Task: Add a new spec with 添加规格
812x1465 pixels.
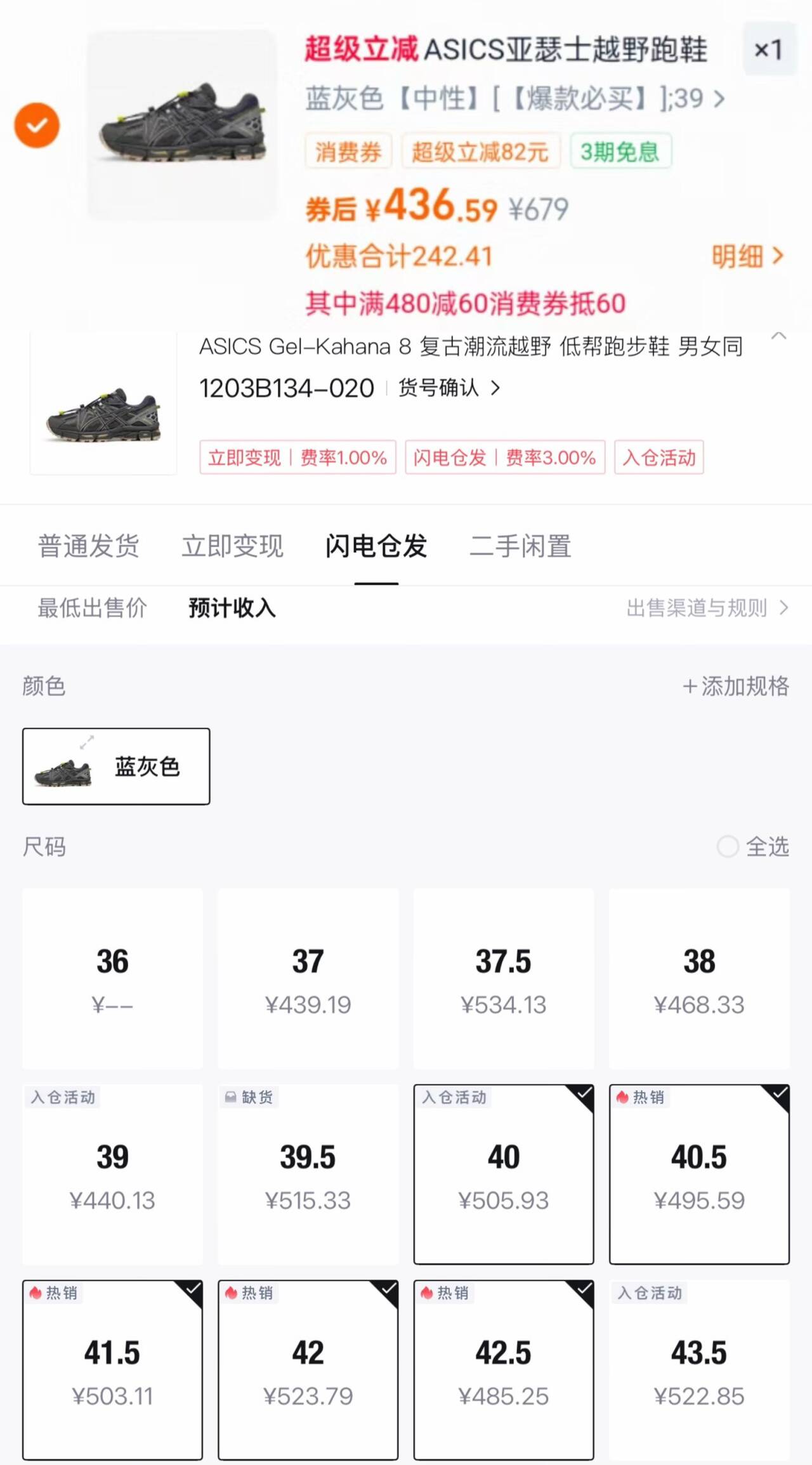Action: pos(736,686)
